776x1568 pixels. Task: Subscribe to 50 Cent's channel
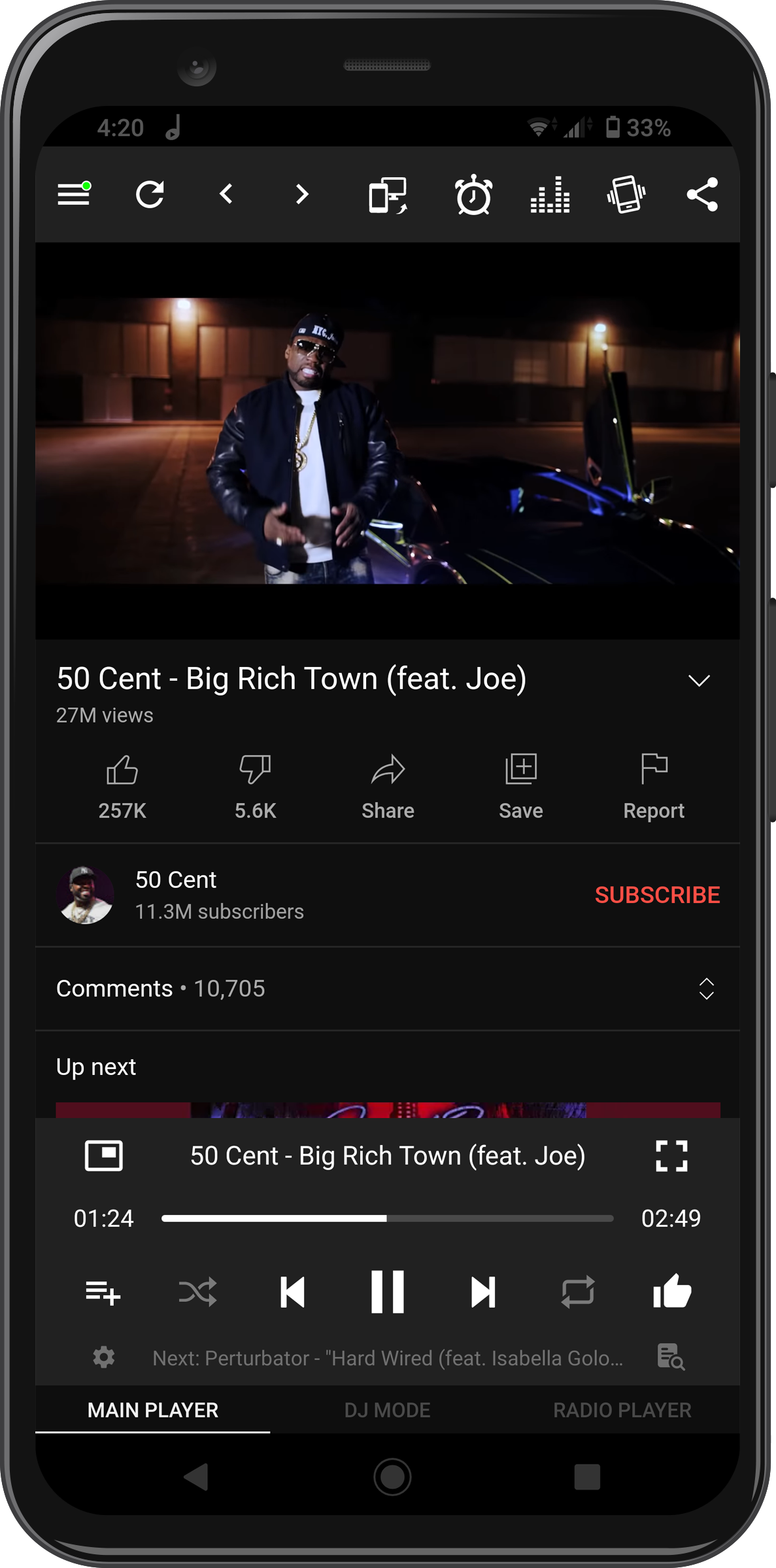click(x=657, y=895)
